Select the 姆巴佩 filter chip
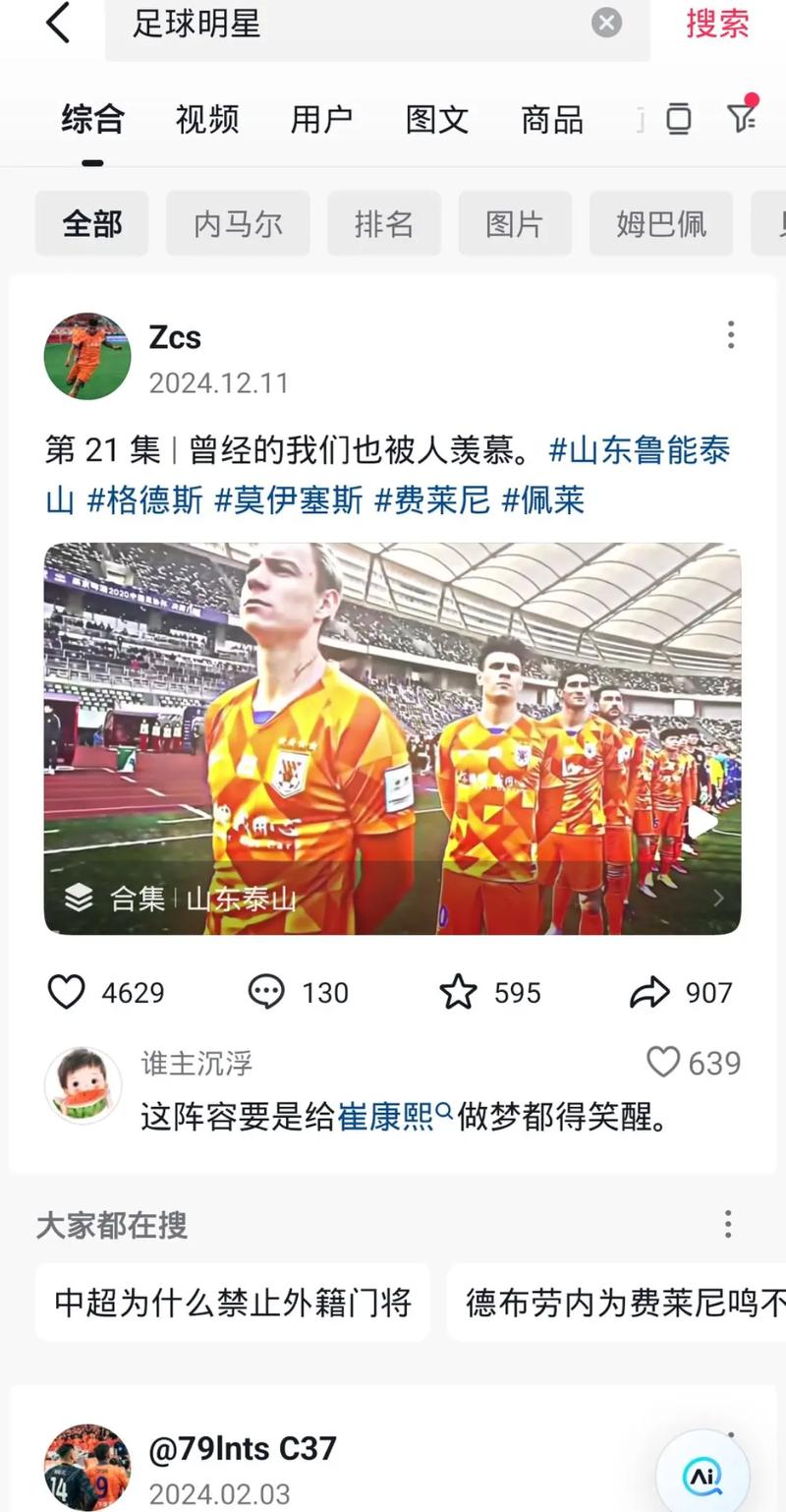 (660, 223)
